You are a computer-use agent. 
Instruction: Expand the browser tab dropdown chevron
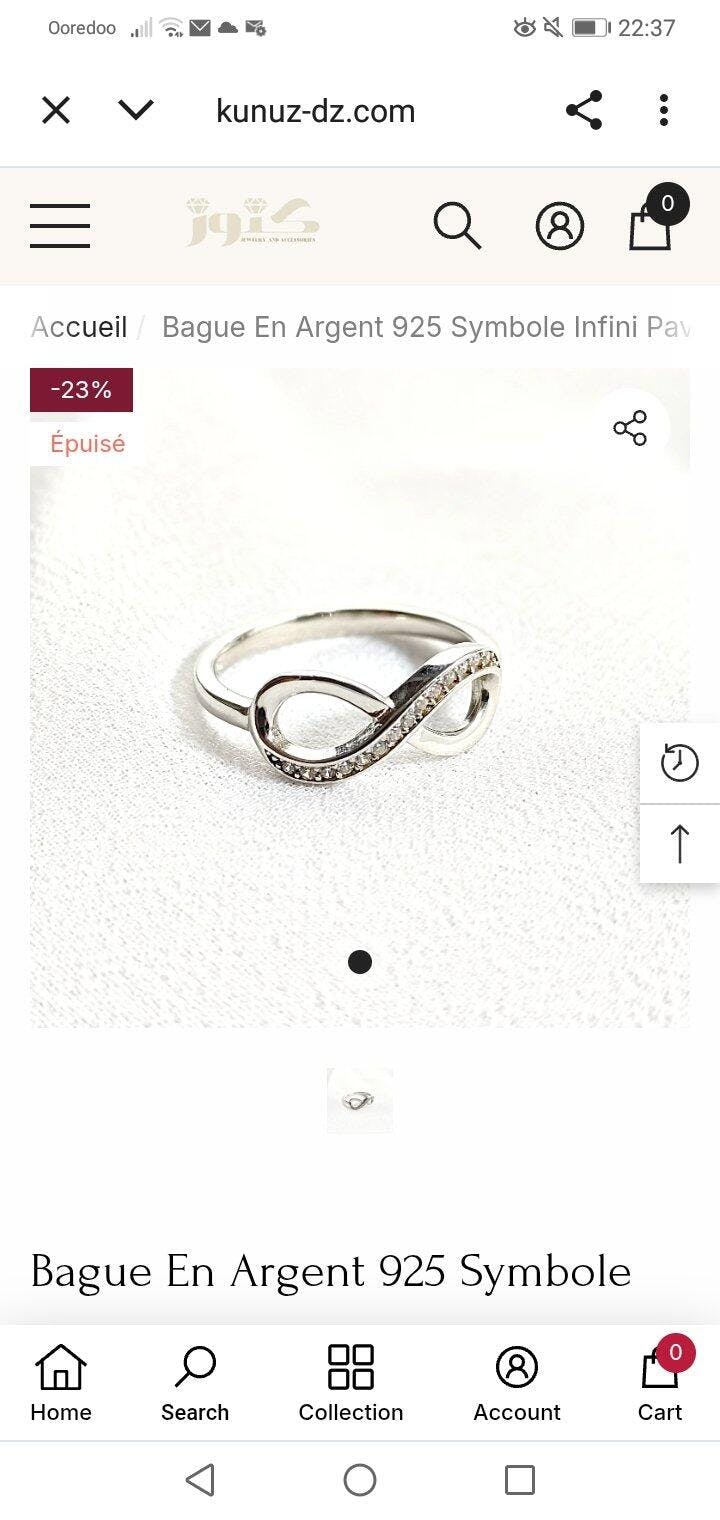[x=136, y=110]
